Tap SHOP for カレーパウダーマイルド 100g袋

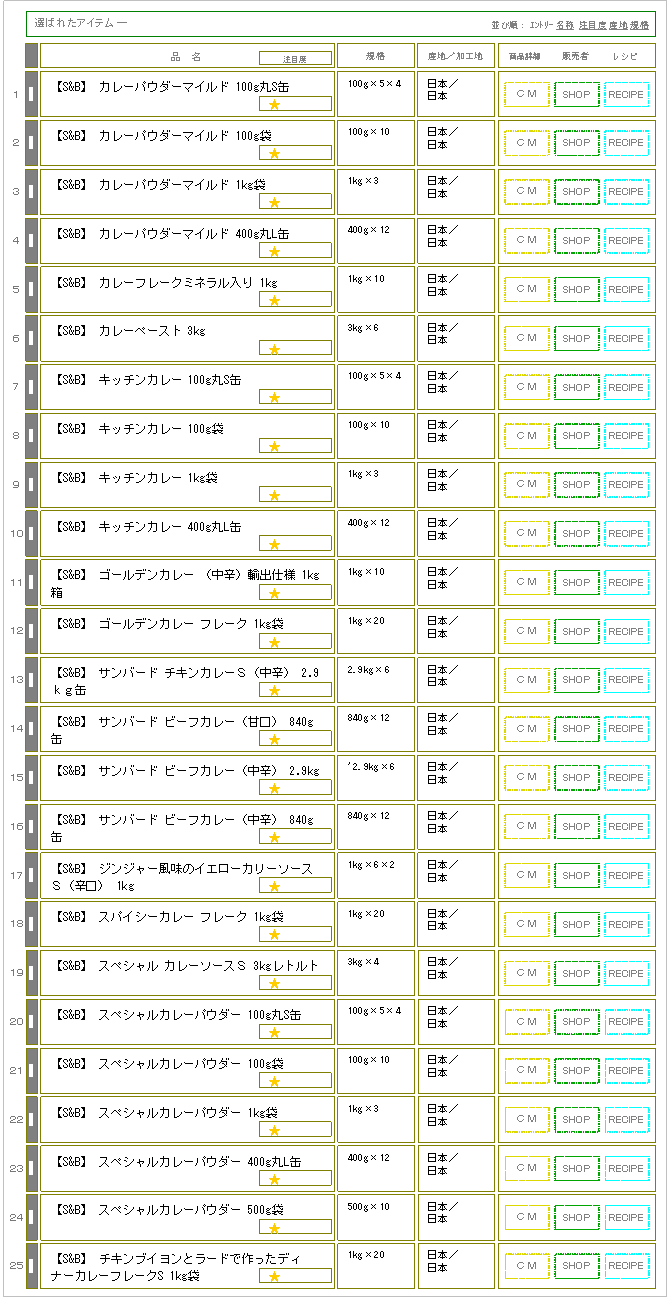tap(577, 143)
